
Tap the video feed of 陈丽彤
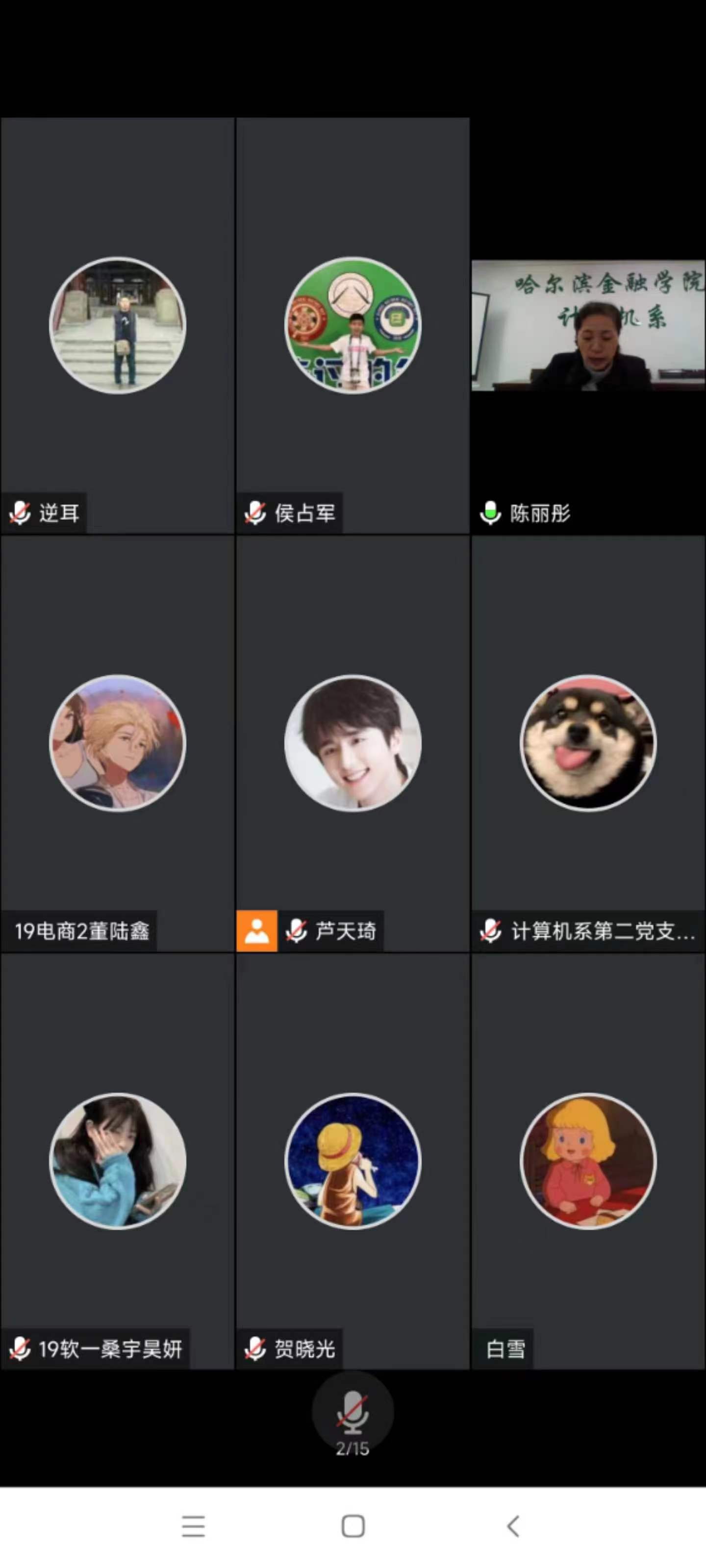tap(588, 326)
